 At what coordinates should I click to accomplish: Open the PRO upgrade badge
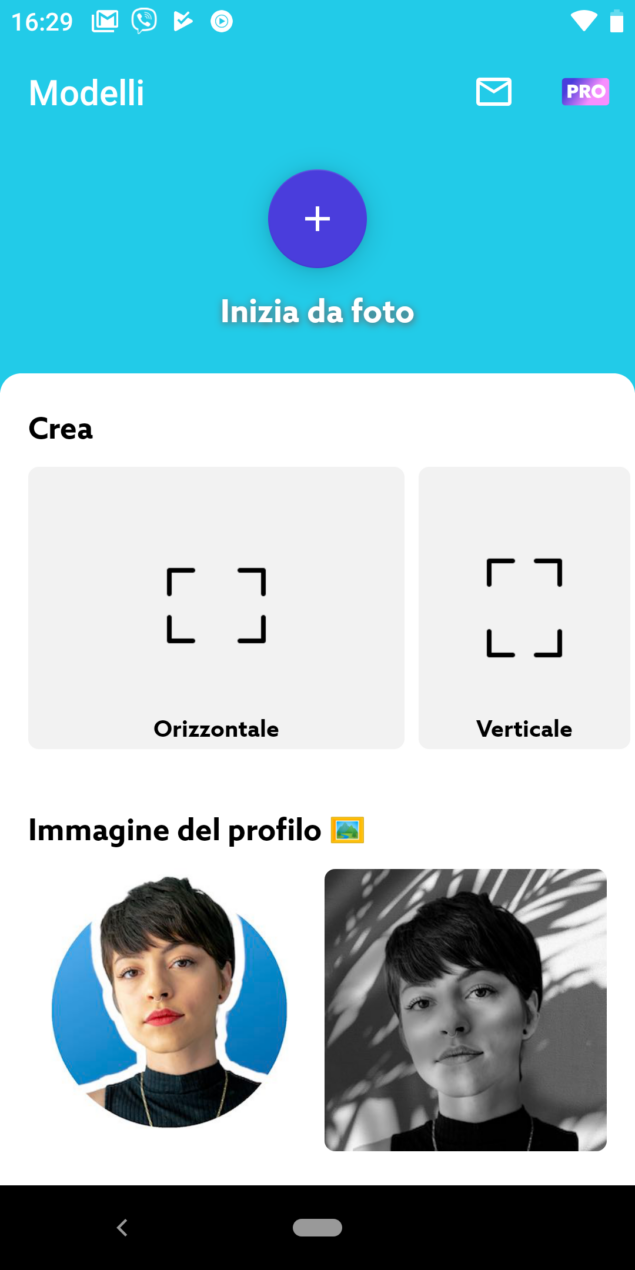(585, 92)
